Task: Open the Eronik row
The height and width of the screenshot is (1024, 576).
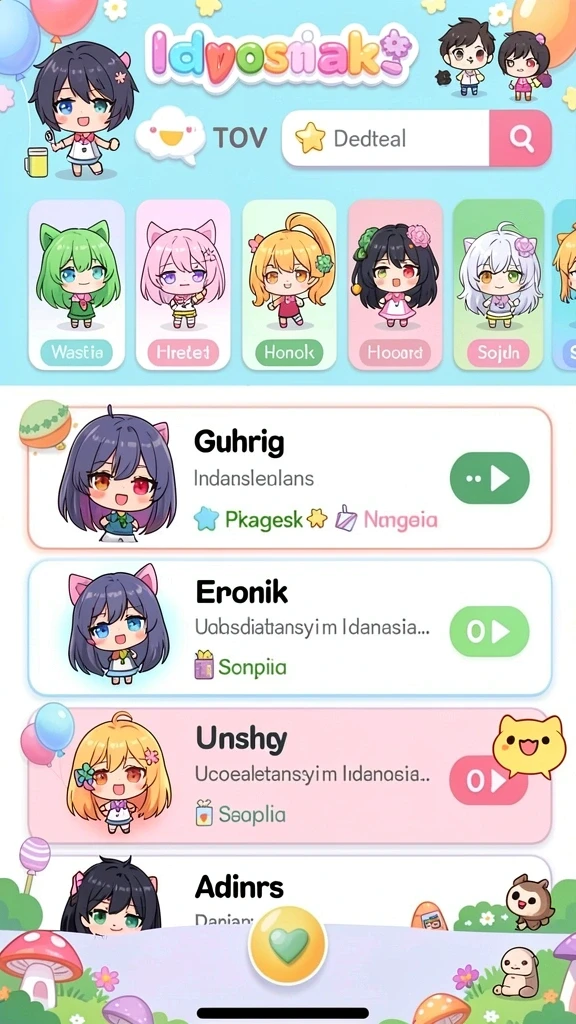Action: coord(290,628)
